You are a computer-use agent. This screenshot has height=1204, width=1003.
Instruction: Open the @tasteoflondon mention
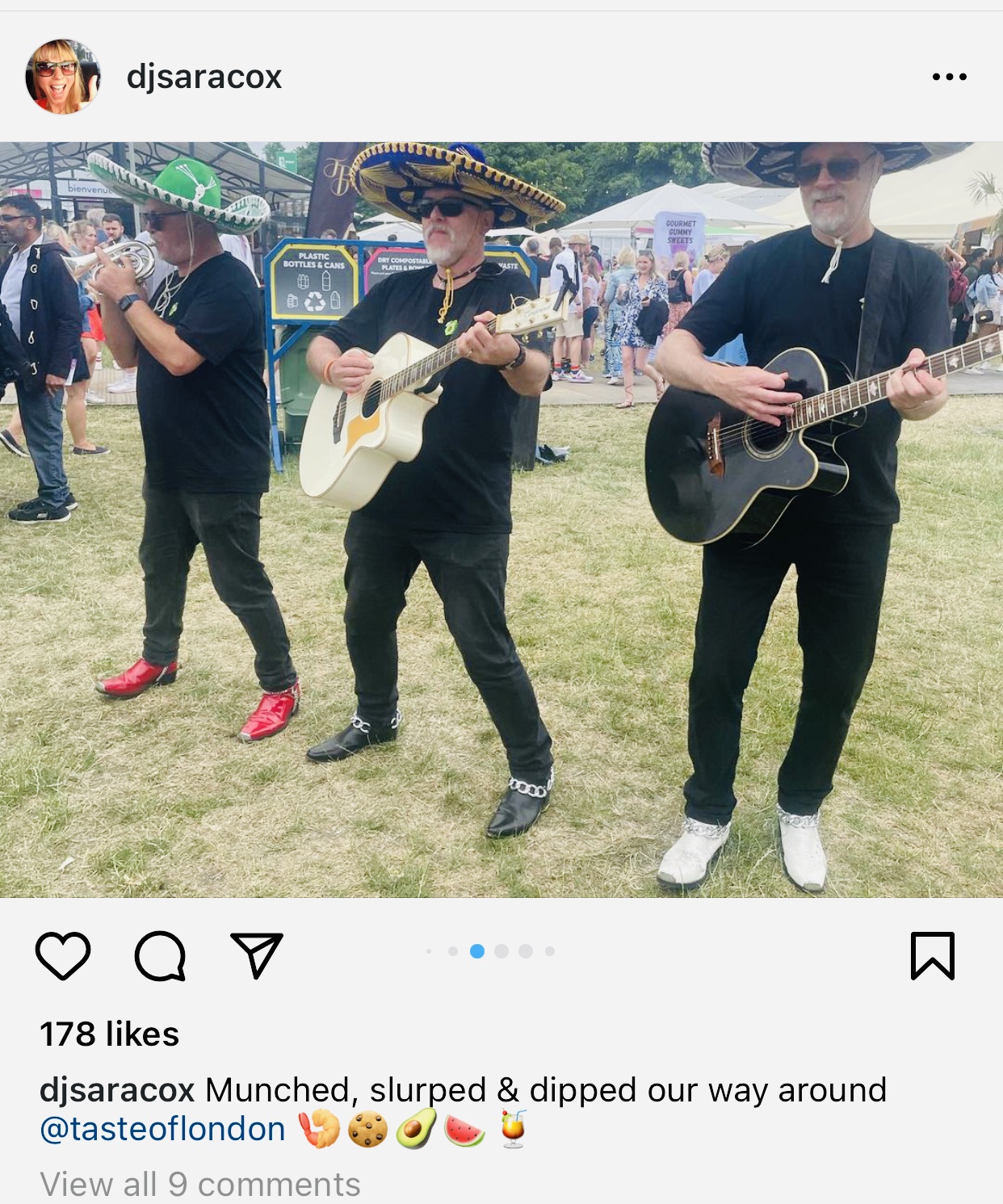[162, 1129]
